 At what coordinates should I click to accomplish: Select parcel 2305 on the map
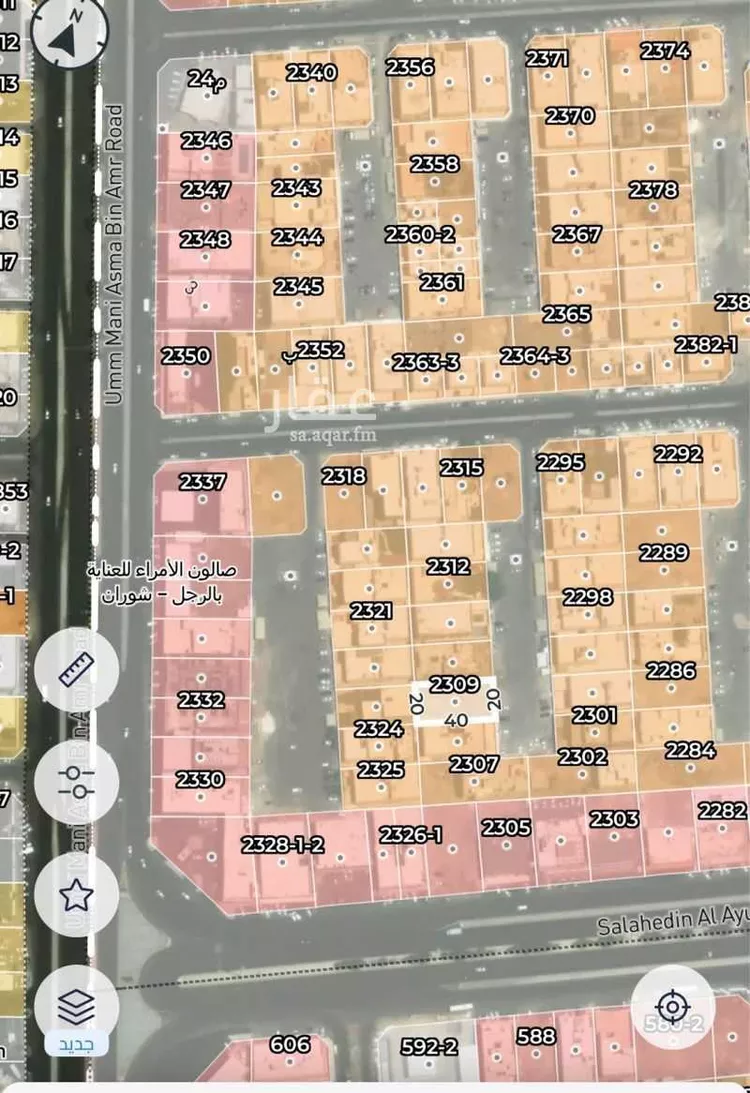(506, 838)
